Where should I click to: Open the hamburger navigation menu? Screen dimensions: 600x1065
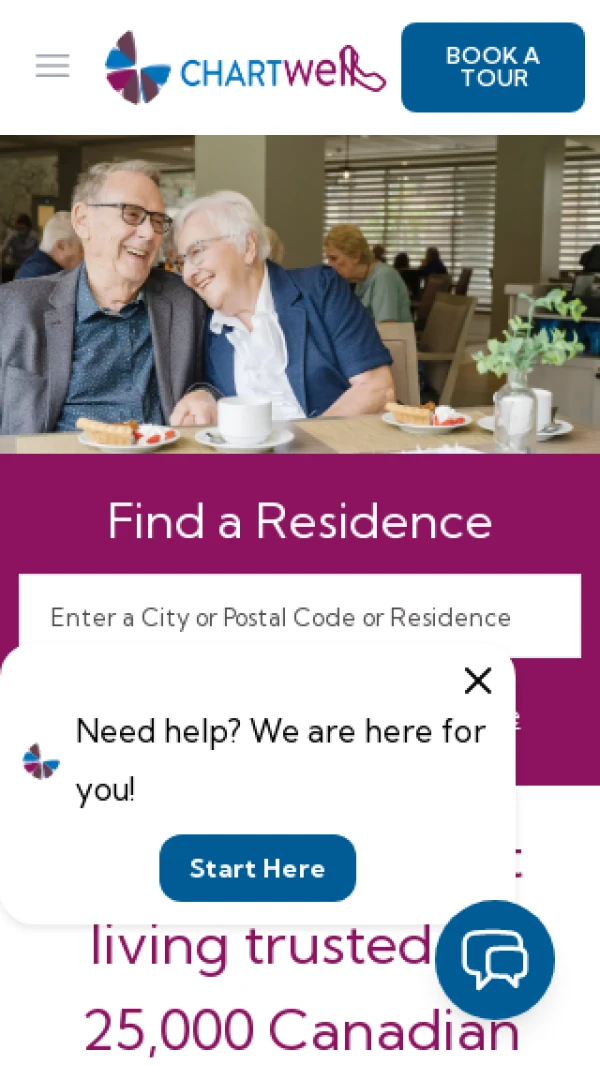[x=52, y=67]
